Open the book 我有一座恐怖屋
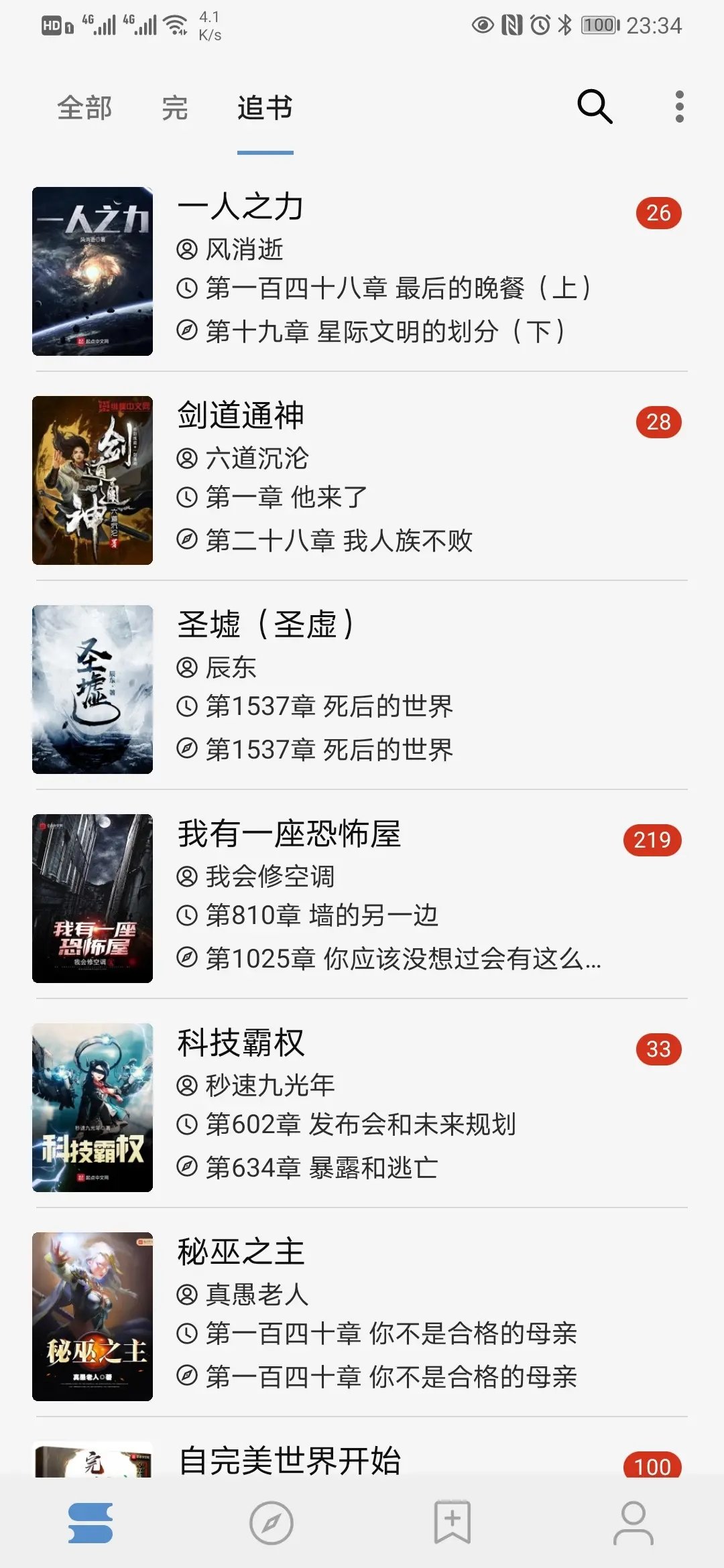724x1568 pixels. (x=362, y=898)
